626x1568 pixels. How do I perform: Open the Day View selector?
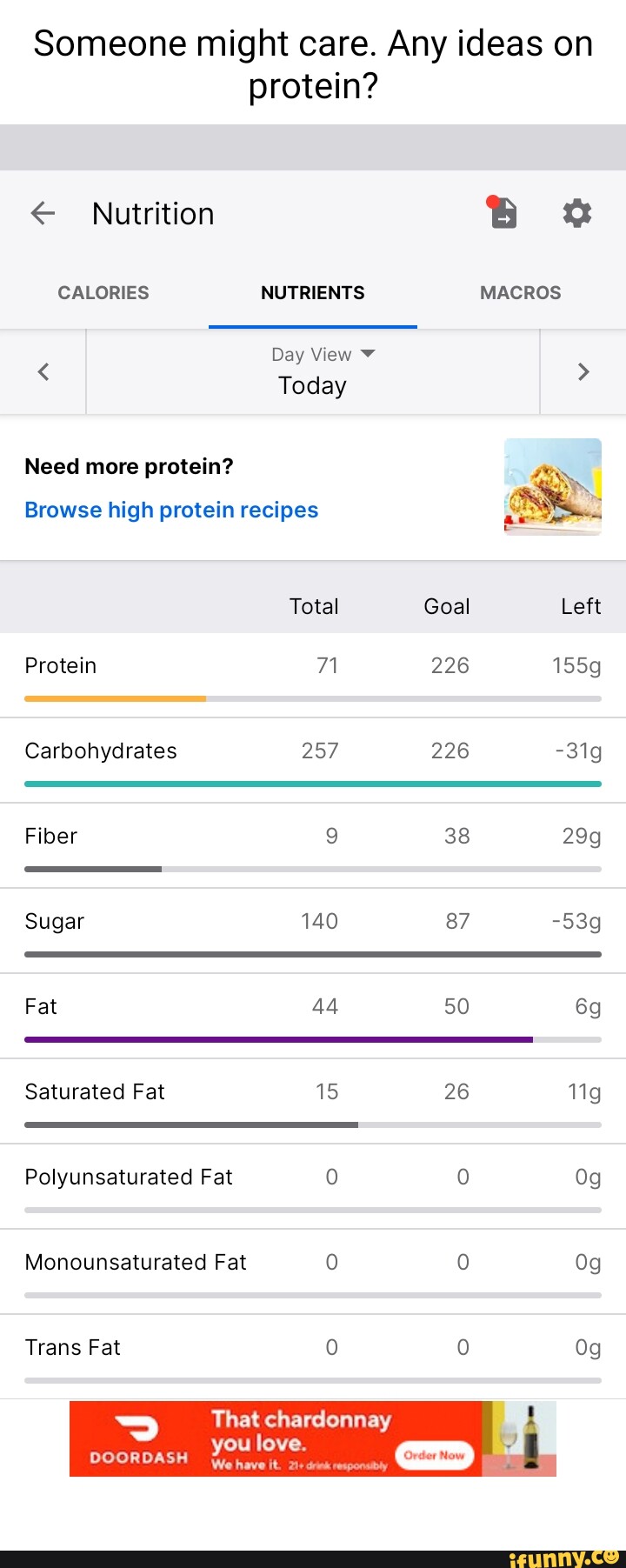(311, 354)
